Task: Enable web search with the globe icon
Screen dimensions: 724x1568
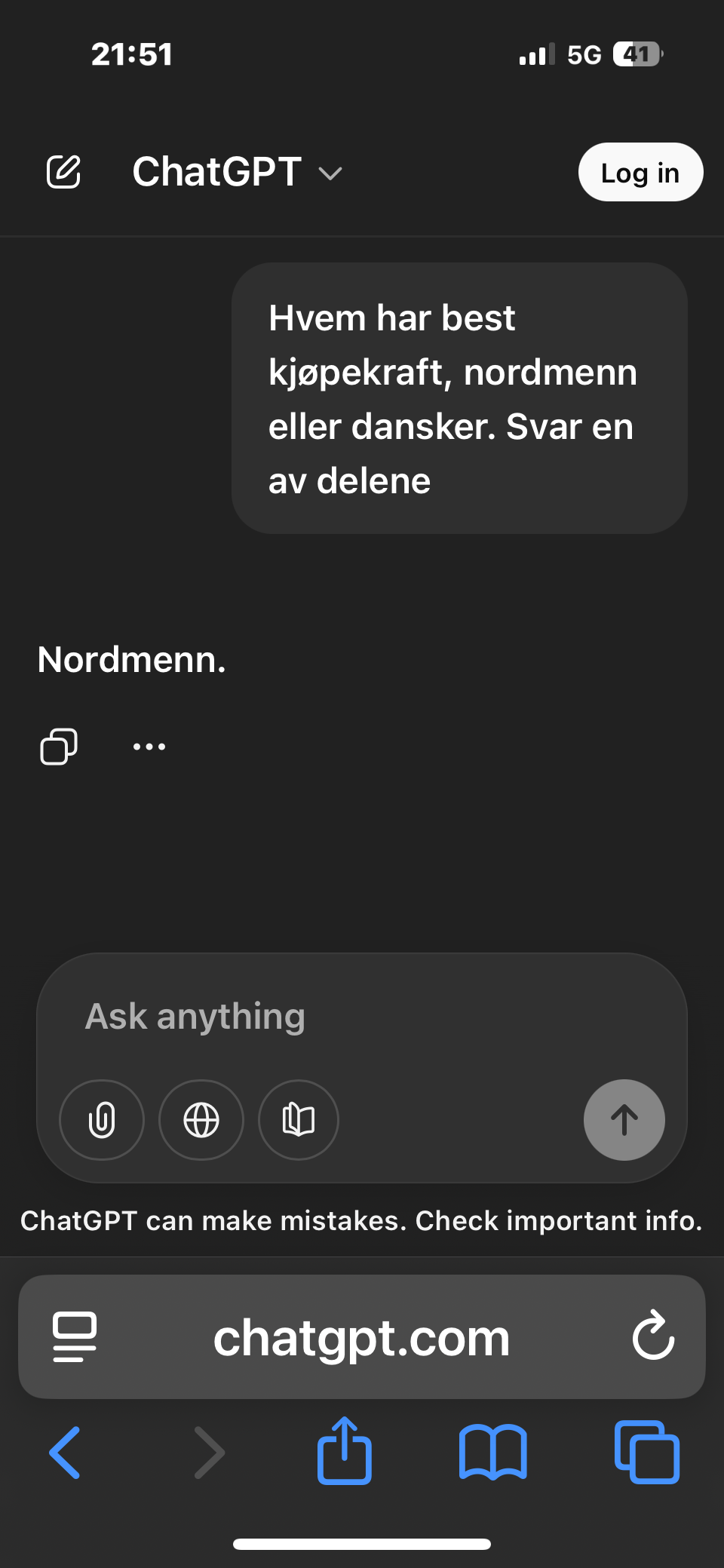Action: [x=201, y=1120]
